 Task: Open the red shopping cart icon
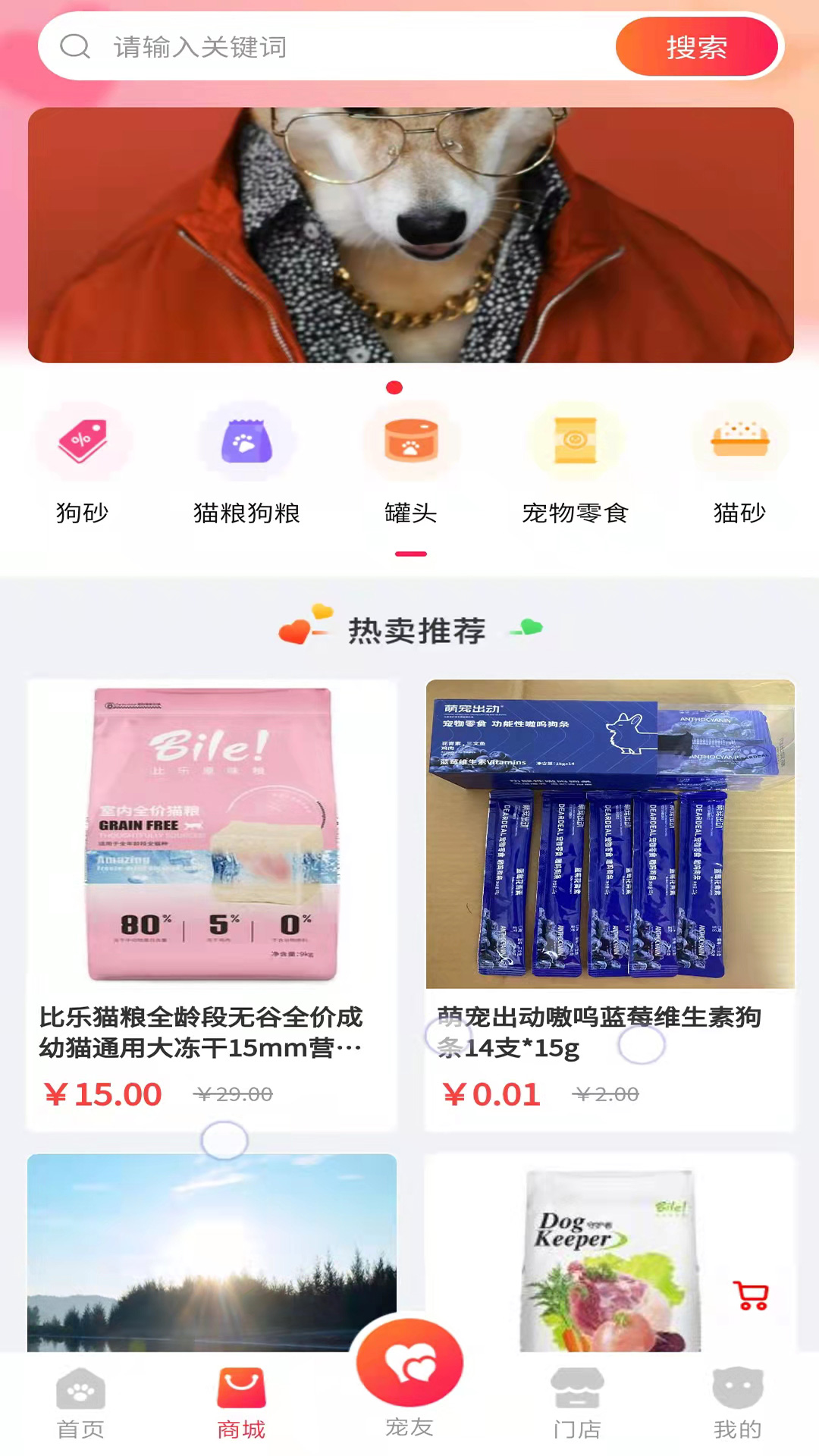[x=751, y=1295]
